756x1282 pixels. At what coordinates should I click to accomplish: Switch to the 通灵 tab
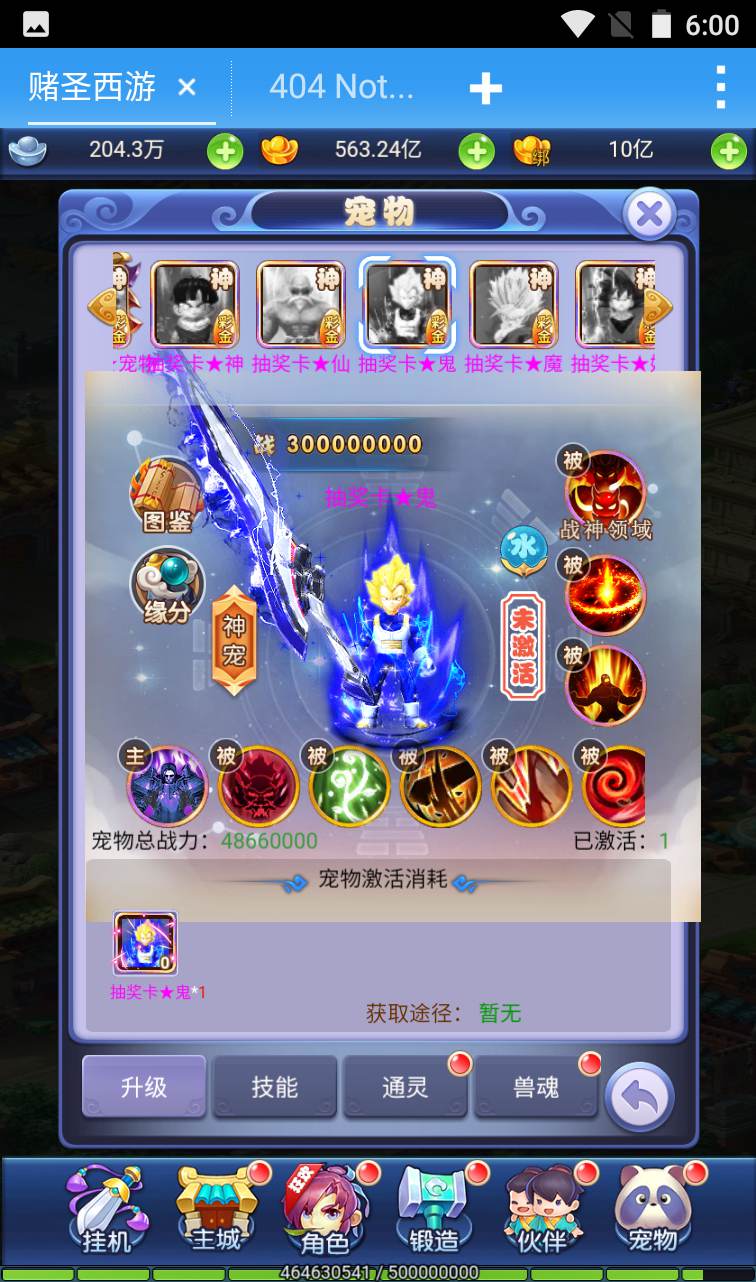(x=405, y=1087)
